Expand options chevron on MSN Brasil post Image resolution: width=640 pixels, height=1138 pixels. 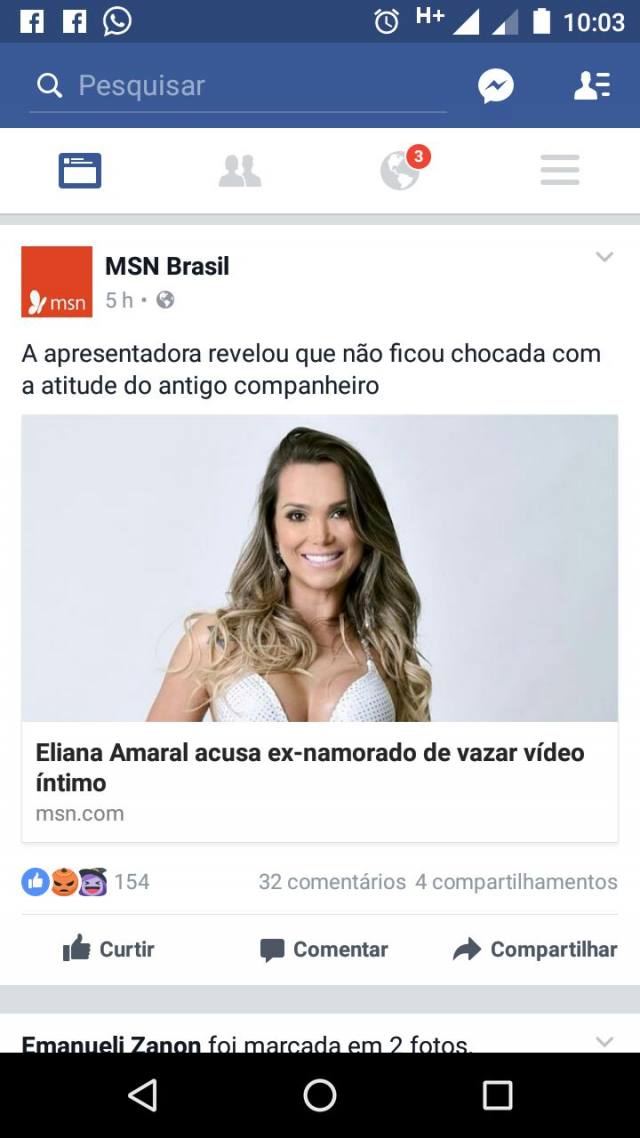pyautogui.click(x=604, y=257)
